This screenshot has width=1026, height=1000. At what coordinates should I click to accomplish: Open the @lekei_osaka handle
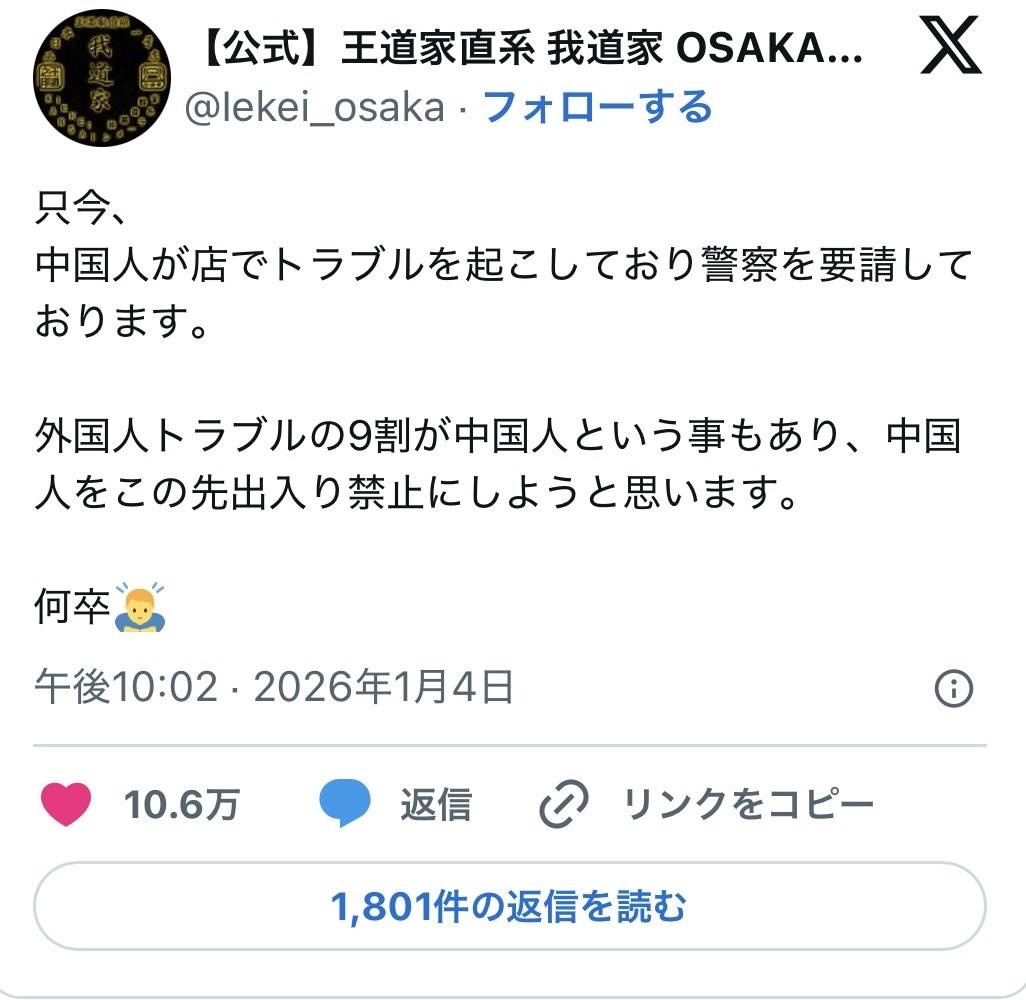click(x=314, y=106)
